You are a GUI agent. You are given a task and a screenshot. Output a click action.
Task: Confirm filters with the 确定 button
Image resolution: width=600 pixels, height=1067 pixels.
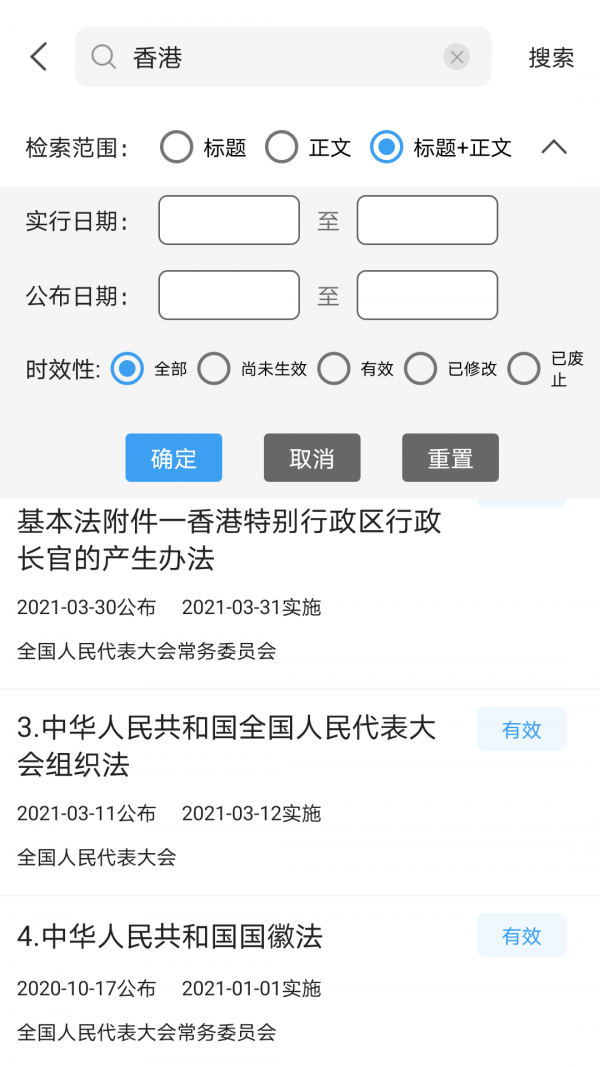click(x=174, y=458)
